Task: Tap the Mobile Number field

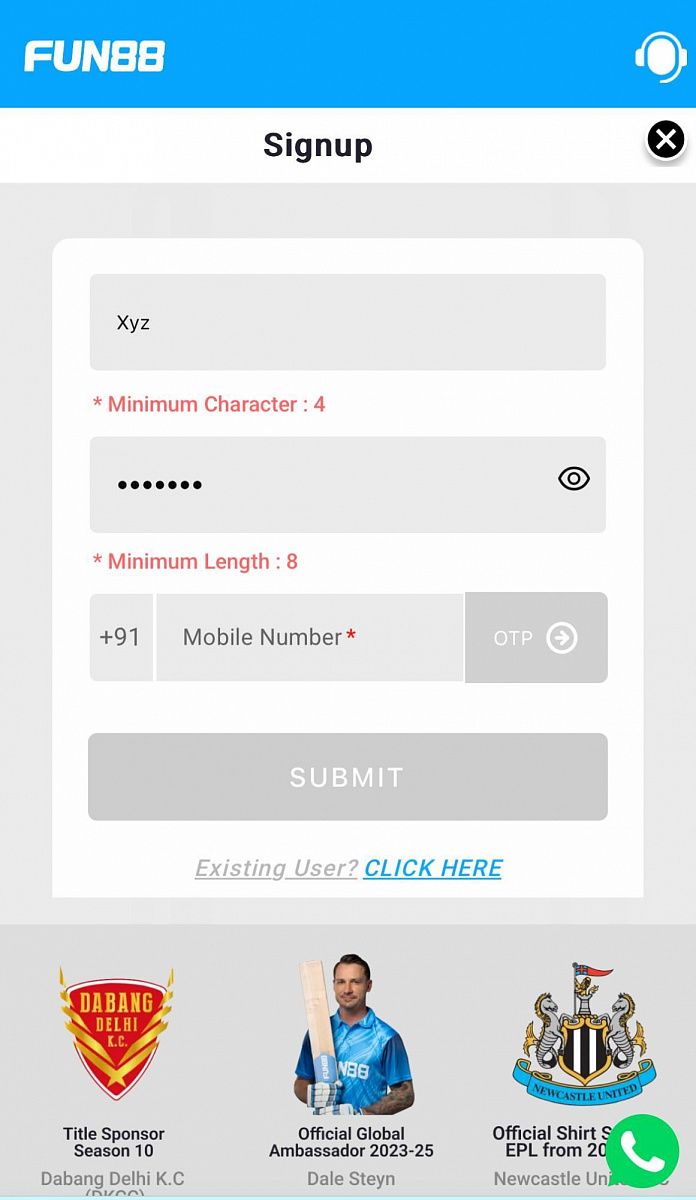Action: pos(309,638)
